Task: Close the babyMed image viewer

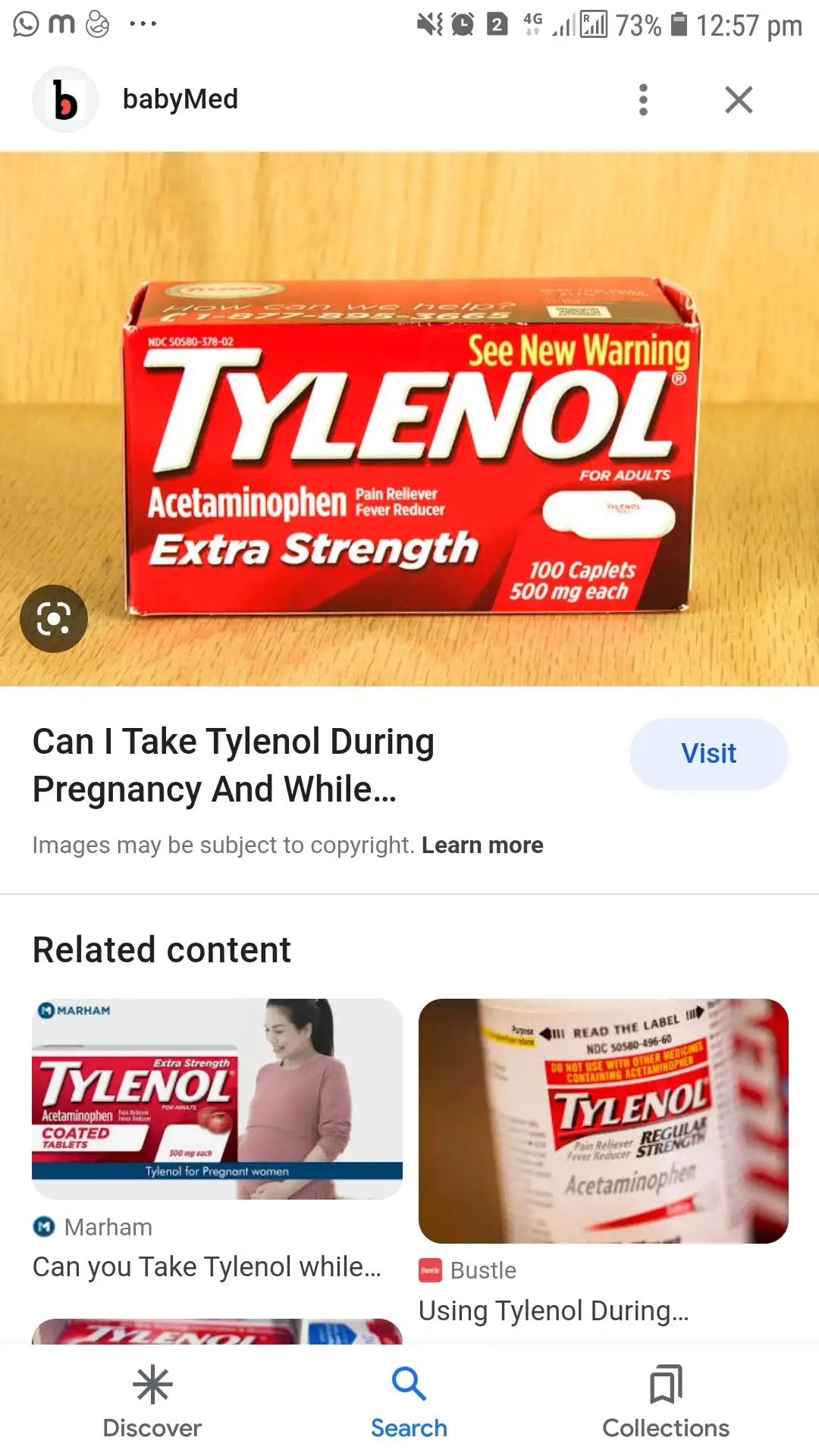Action: click(x=738, y=99)
